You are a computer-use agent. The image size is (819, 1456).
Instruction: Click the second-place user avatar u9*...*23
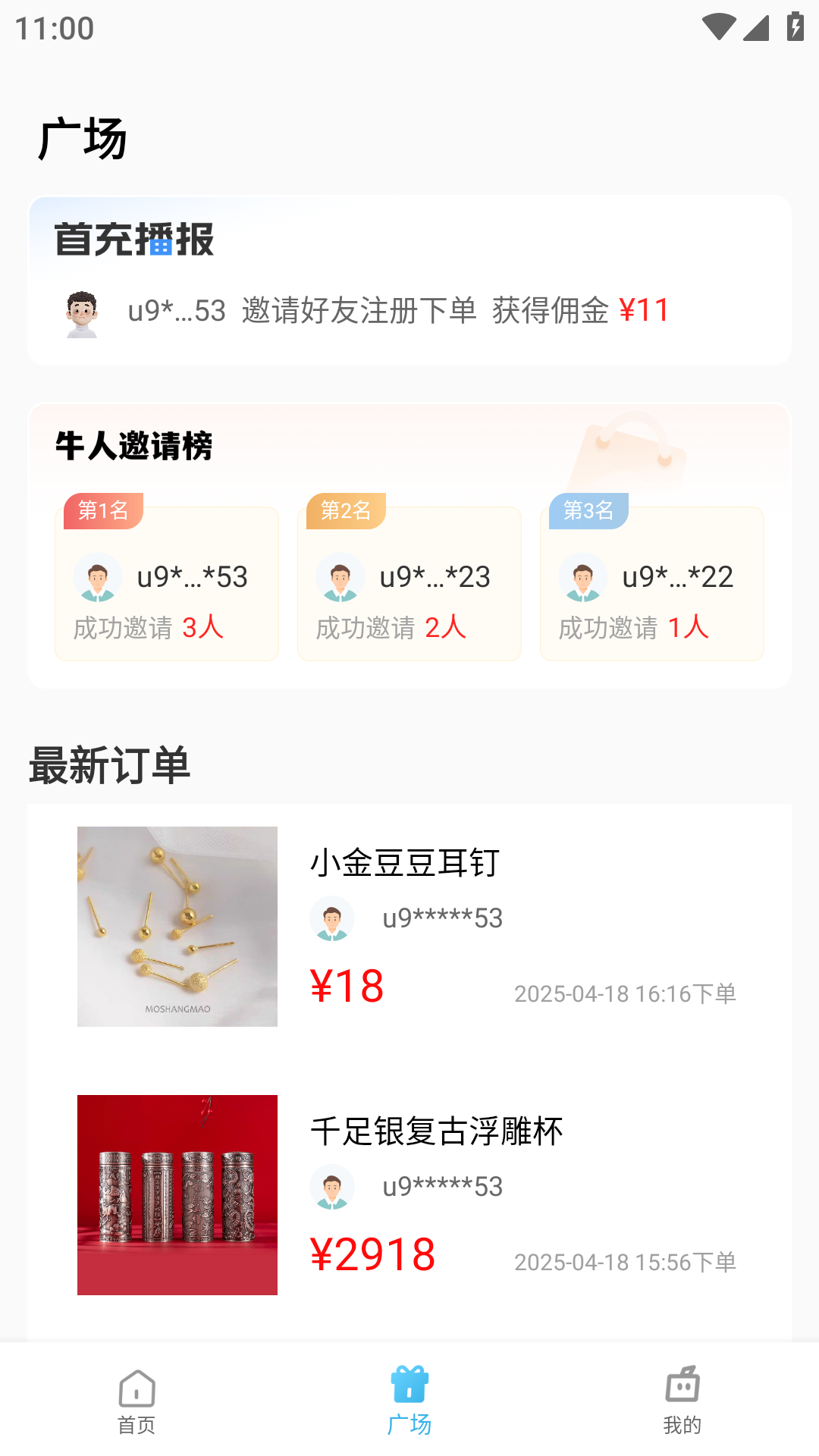pos(340,577)
